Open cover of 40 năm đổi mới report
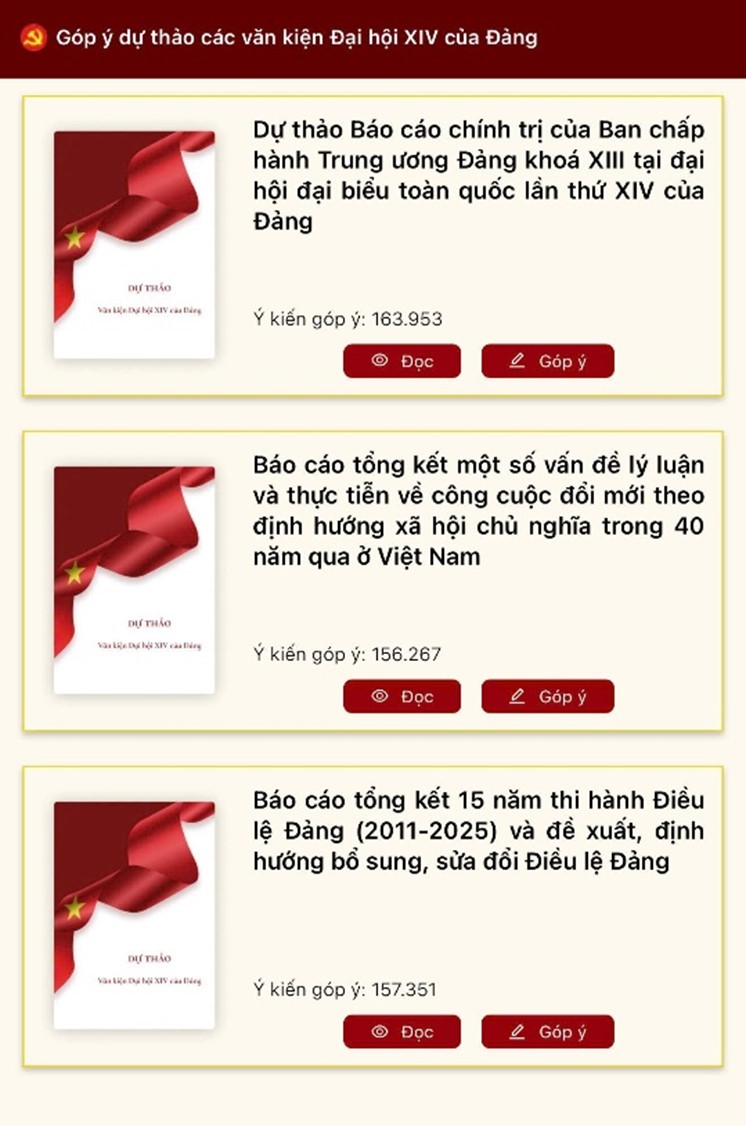The image size is (746, 1126). click(x=134, y=580)
